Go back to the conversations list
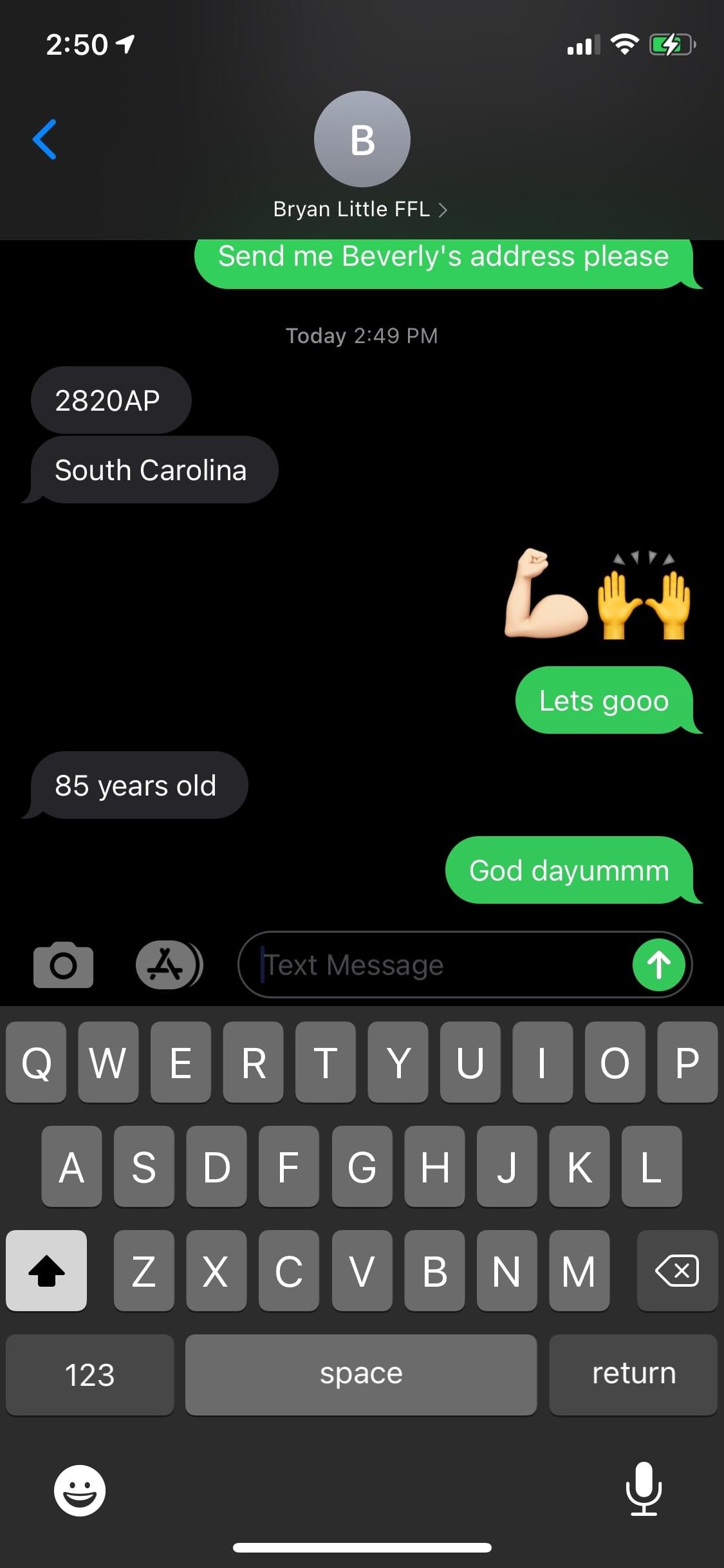The width and height of the screenshot is (724, 1568). [x=44, y=139]
